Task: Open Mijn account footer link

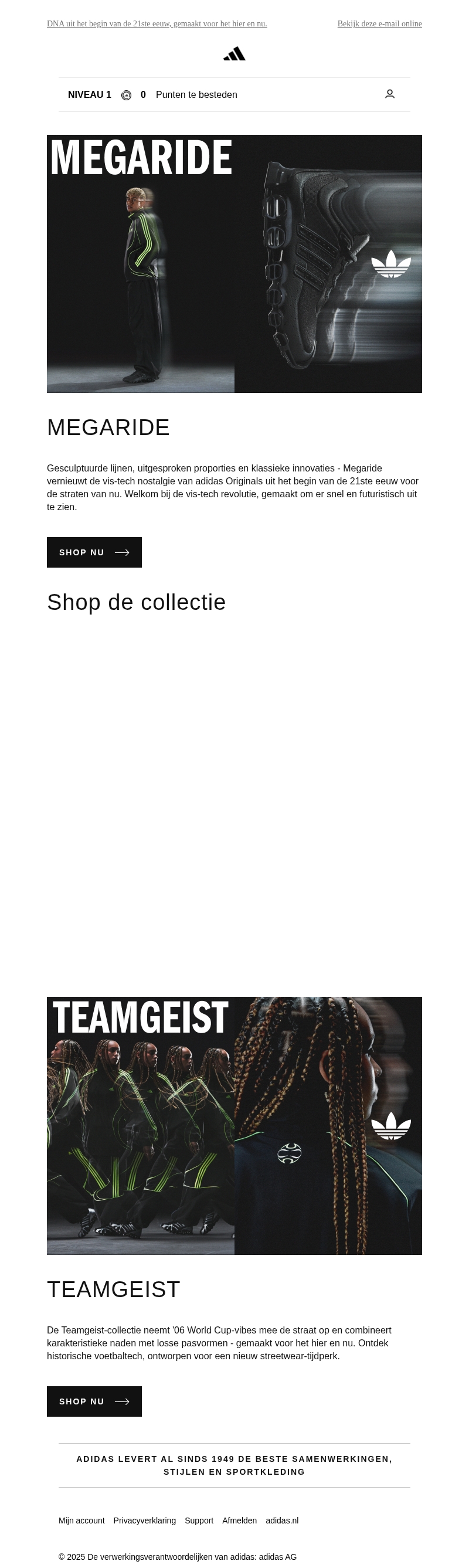Action: tap(81, 1520)
